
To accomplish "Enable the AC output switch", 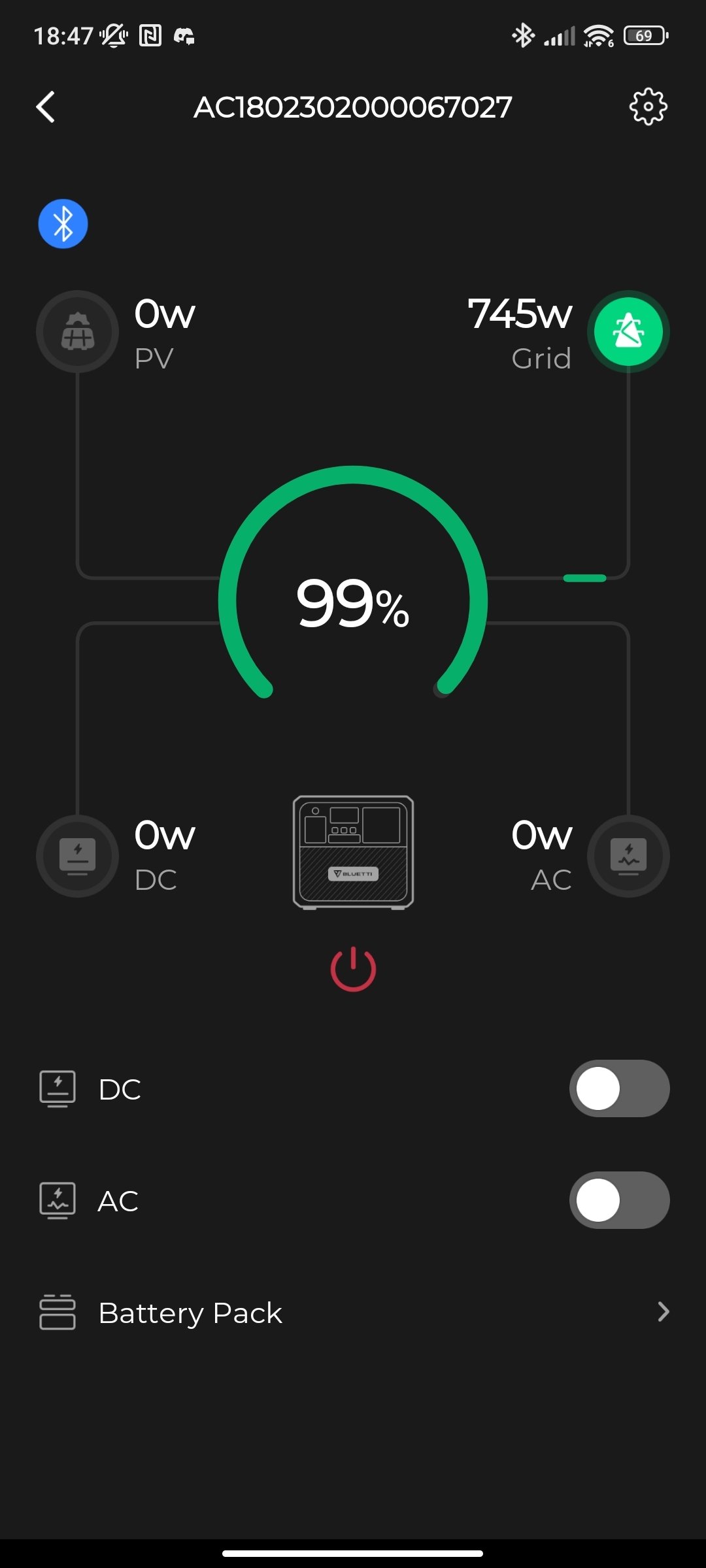I will 618,1200.
